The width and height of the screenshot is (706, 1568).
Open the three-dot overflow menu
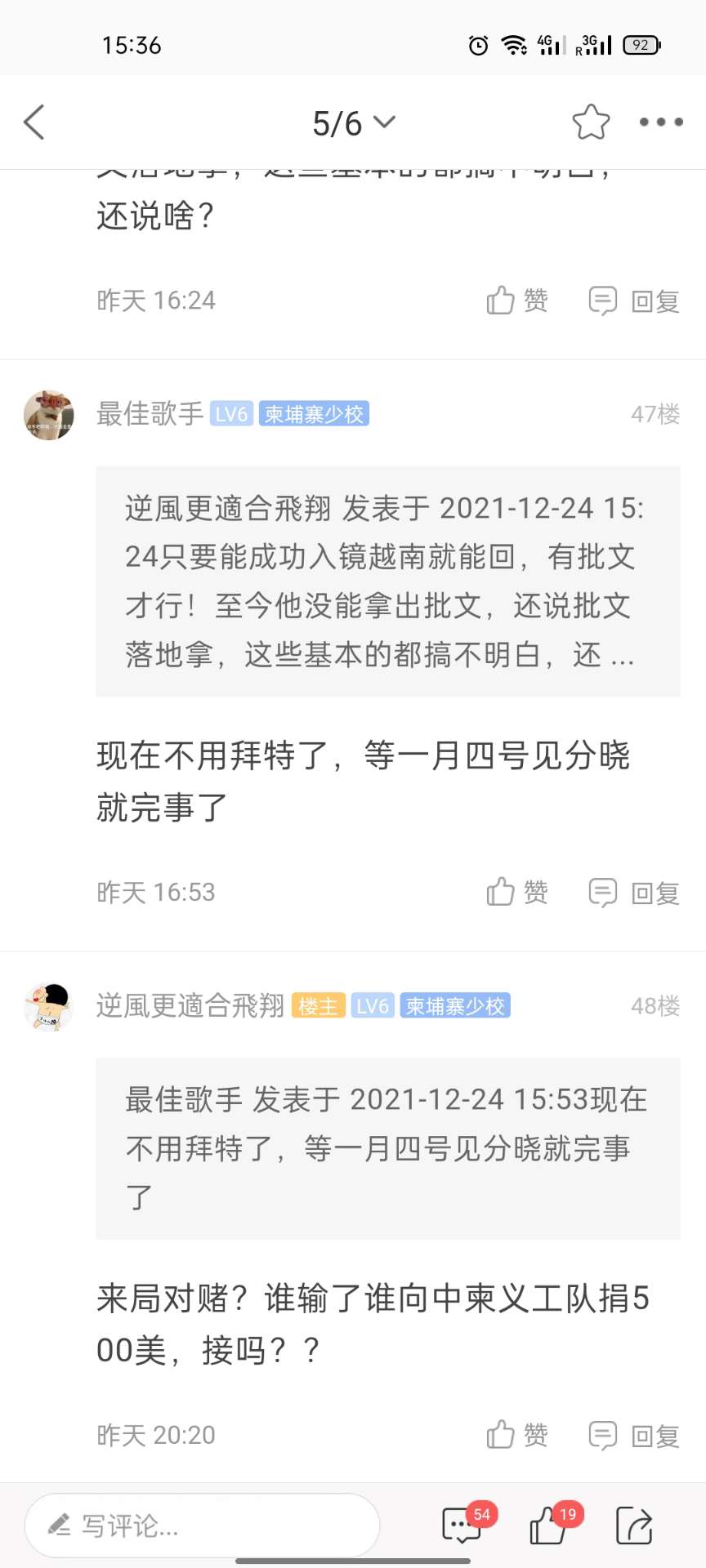(x=661, y=122)
